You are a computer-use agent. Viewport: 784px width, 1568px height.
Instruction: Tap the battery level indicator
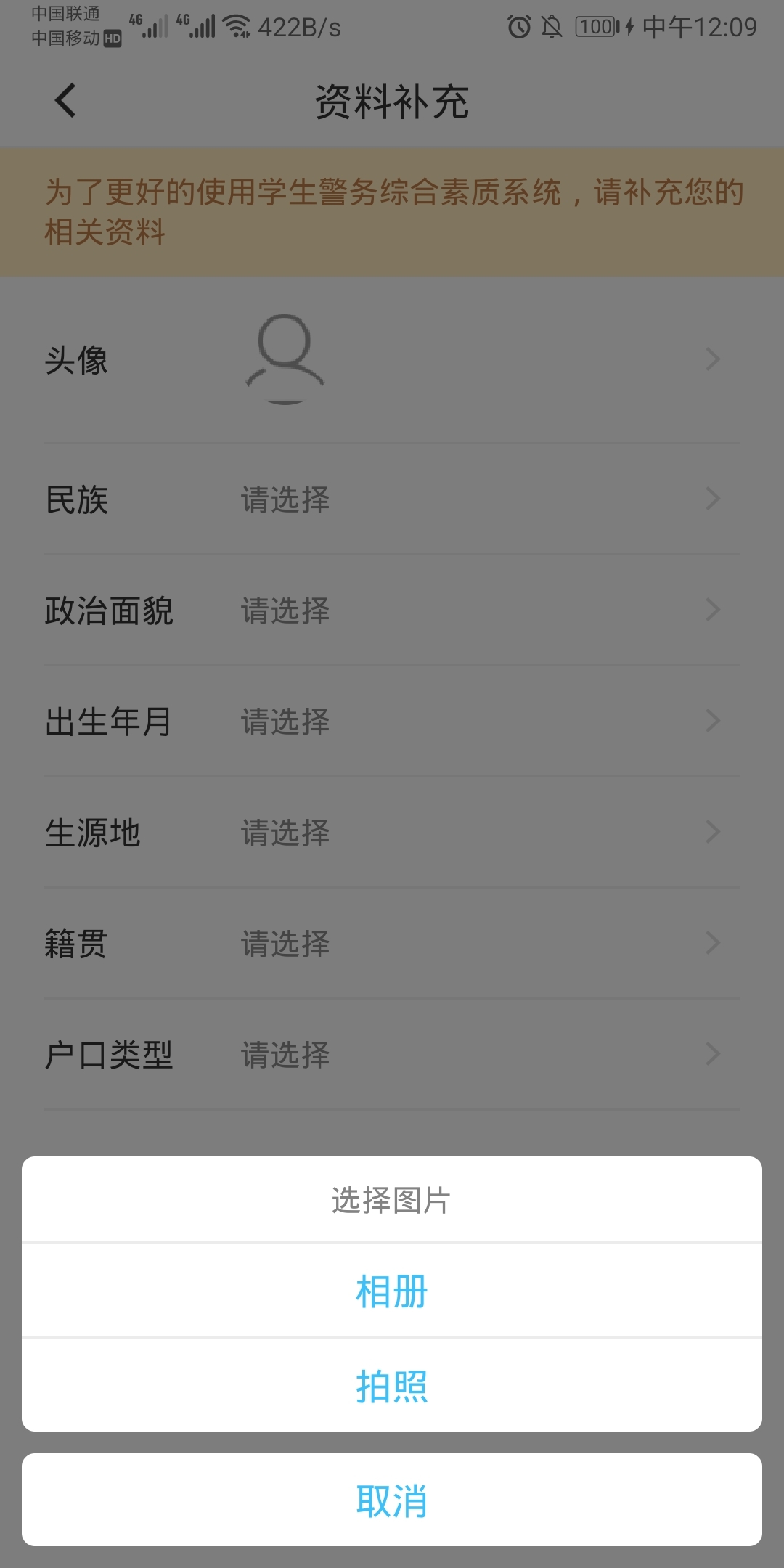point(595,26)
